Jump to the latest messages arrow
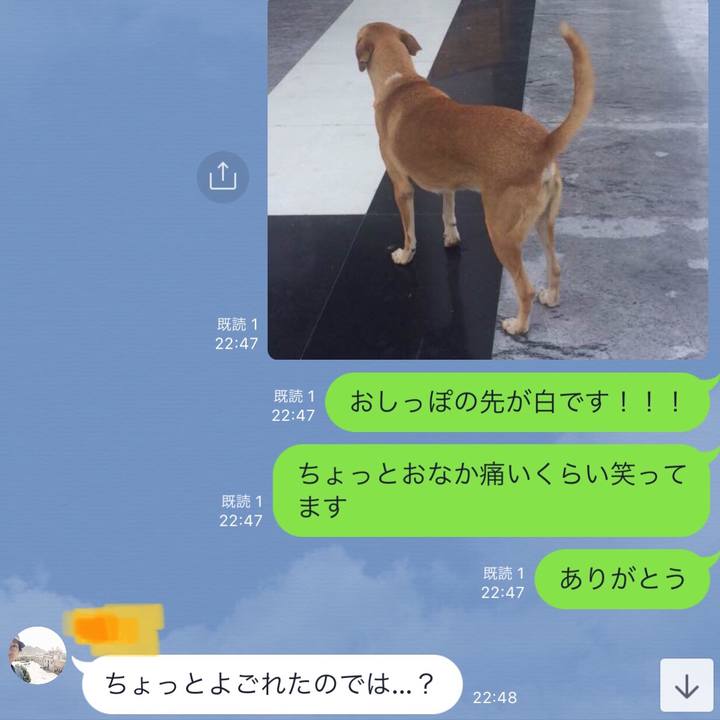 (x=687, y=685)
